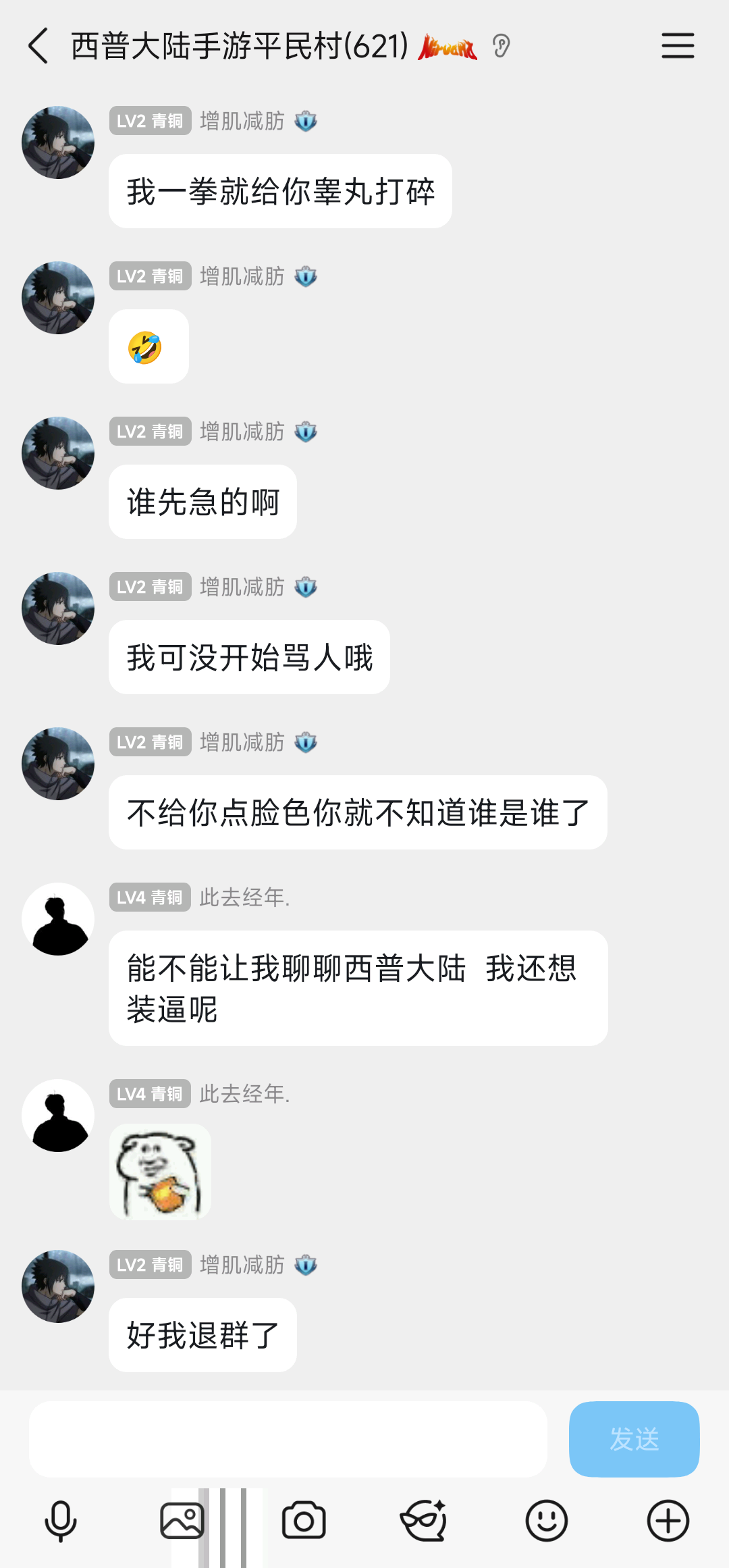
Task: Open the bear sticker sent by 此去经年.
Action: click(x=161, y=1172)
